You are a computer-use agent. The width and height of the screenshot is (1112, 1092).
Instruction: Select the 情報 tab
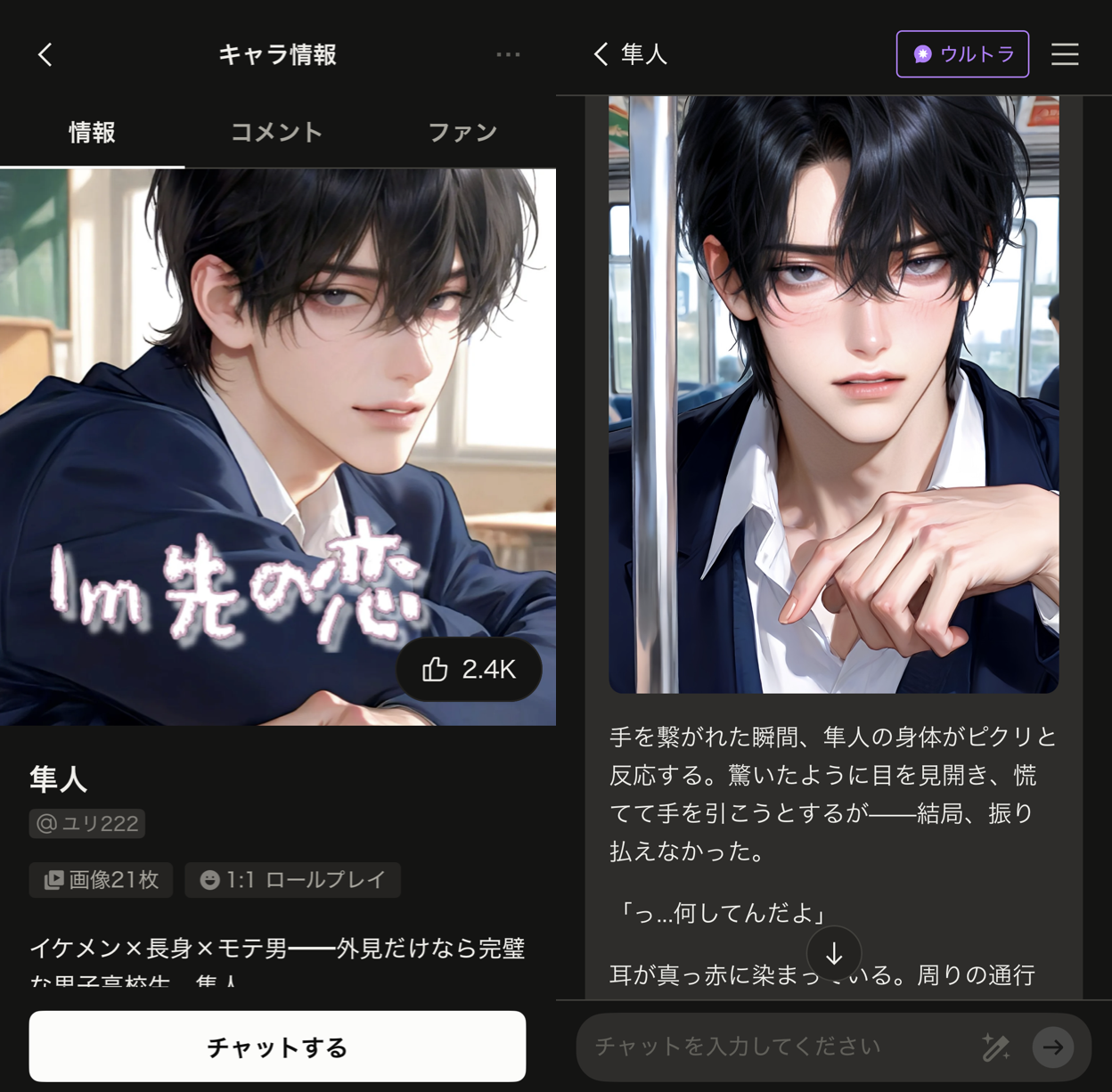[x=92, y=133]
